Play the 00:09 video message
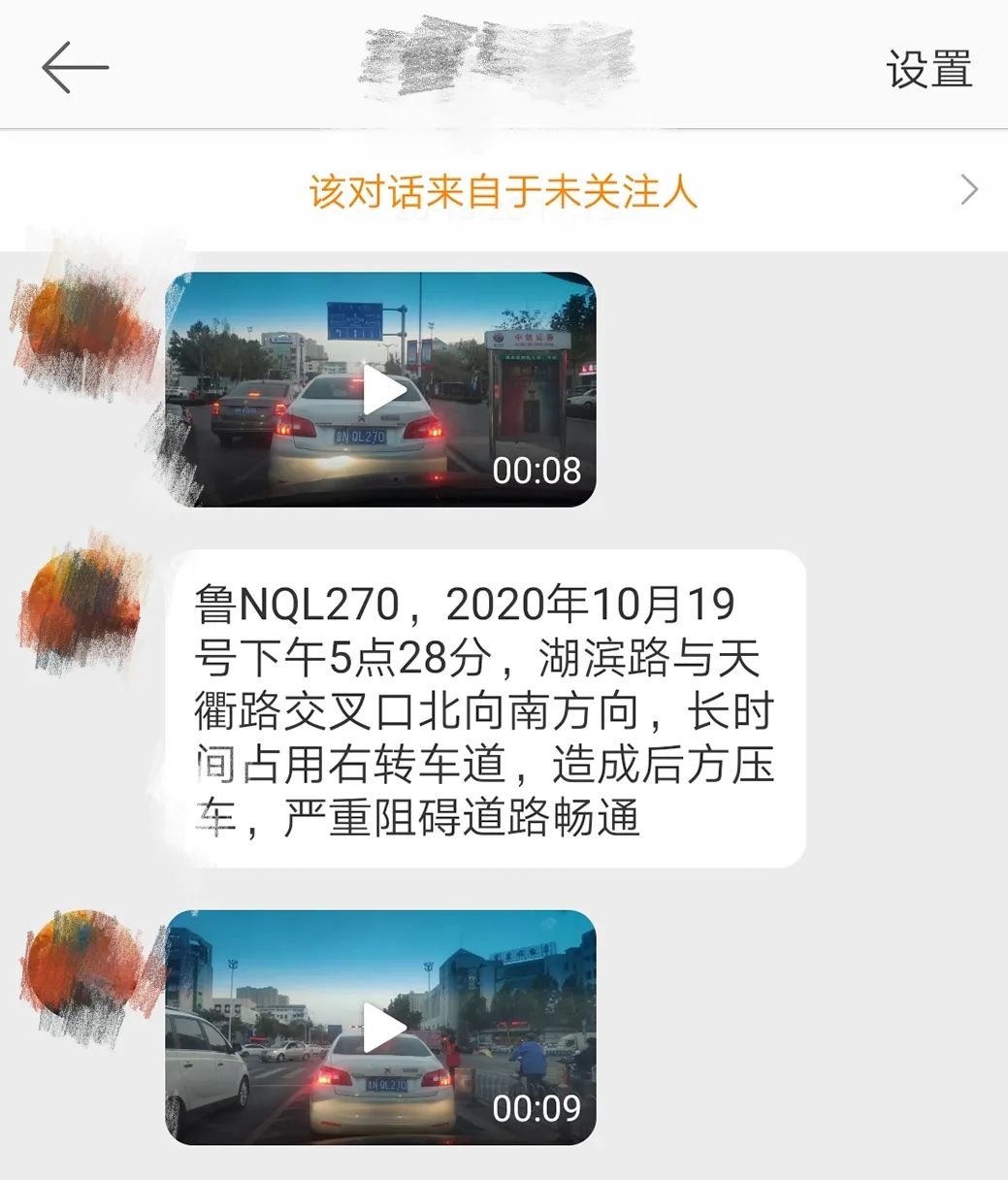This screenshot has width=1008, height=1180. pyautogui.click(x=382, y=1029)
